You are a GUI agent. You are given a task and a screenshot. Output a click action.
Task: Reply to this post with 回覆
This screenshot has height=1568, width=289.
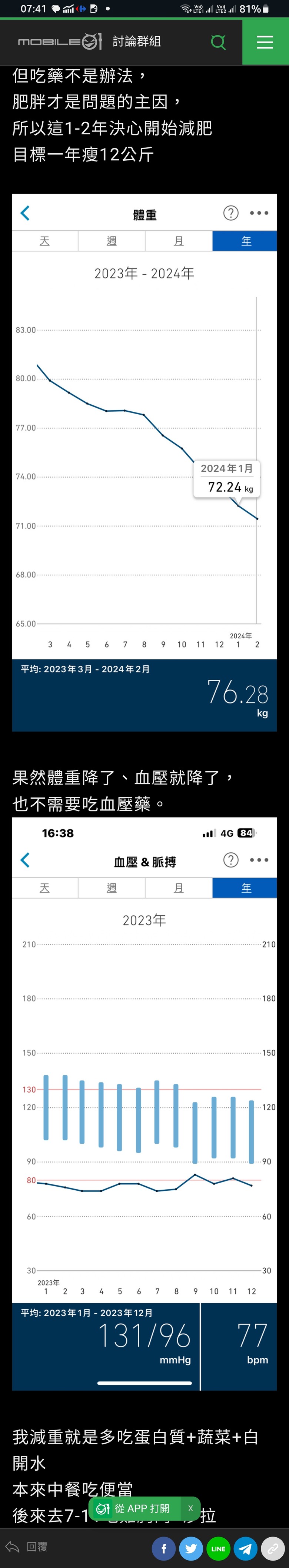[27, 1547]
